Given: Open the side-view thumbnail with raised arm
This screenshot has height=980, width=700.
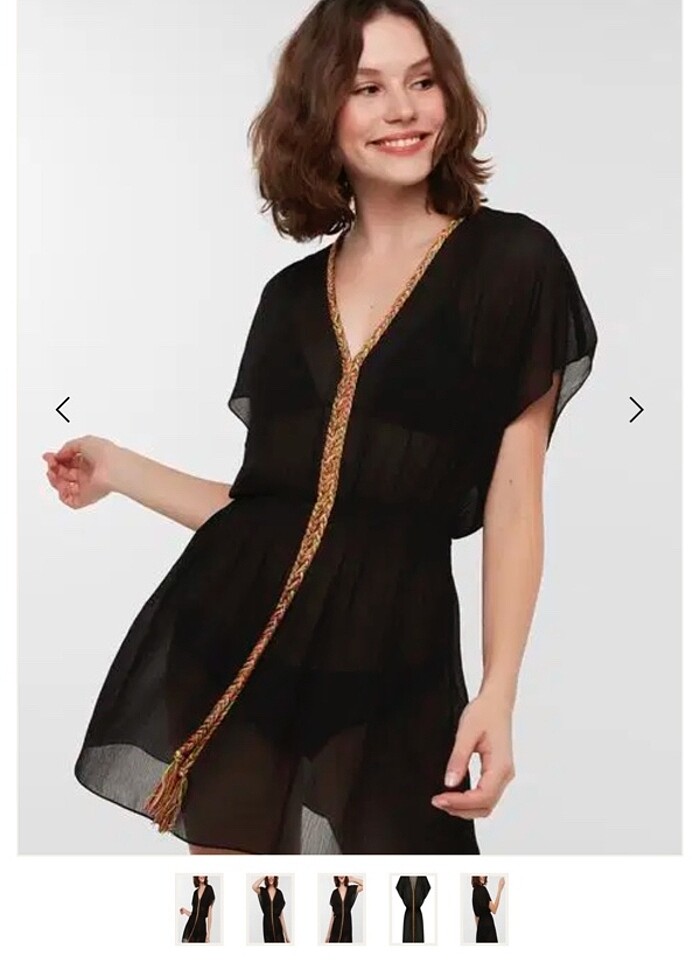Looking at the screenshot, I should click(x=484, y=909).
